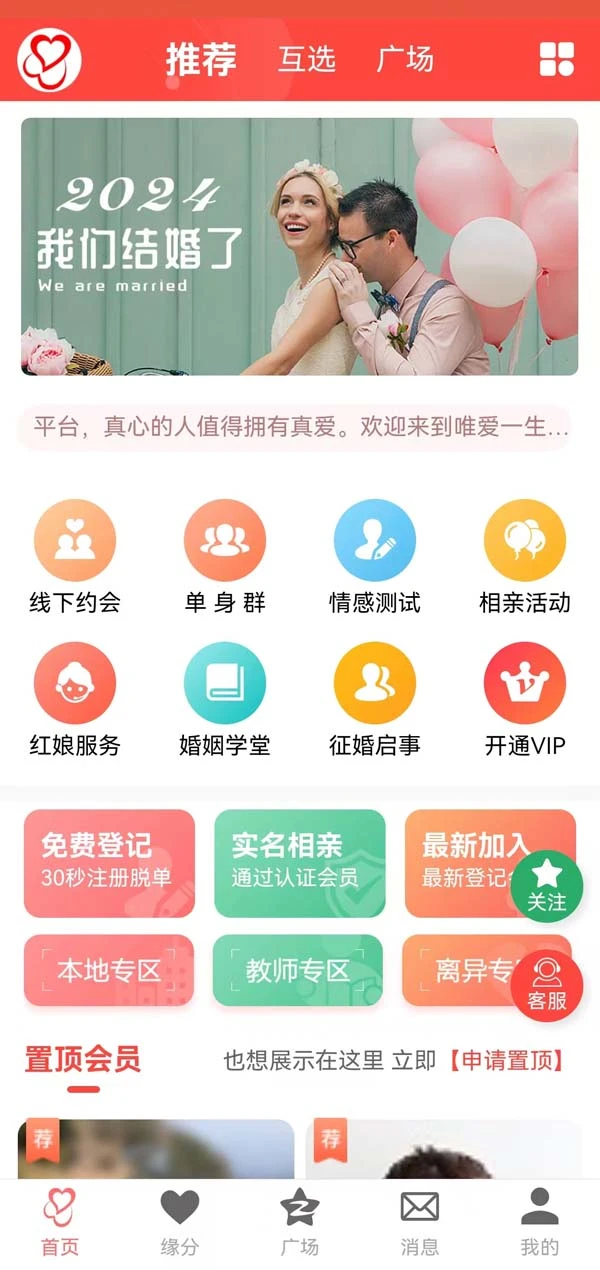Open the 本地专区 section
Viewport: 600px width, 1270px height.
109,970
